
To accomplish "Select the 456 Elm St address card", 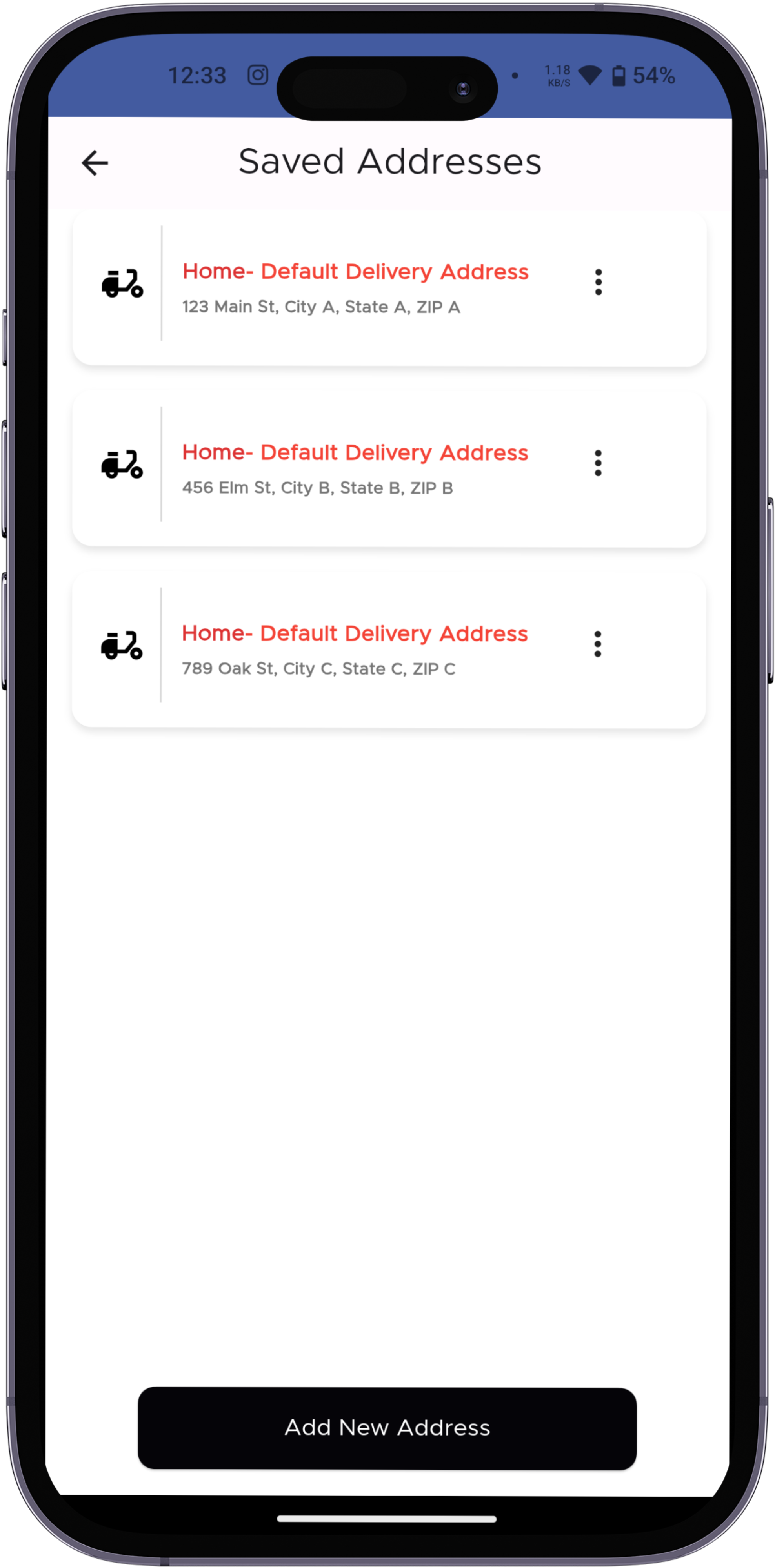I will coord(354,469).
